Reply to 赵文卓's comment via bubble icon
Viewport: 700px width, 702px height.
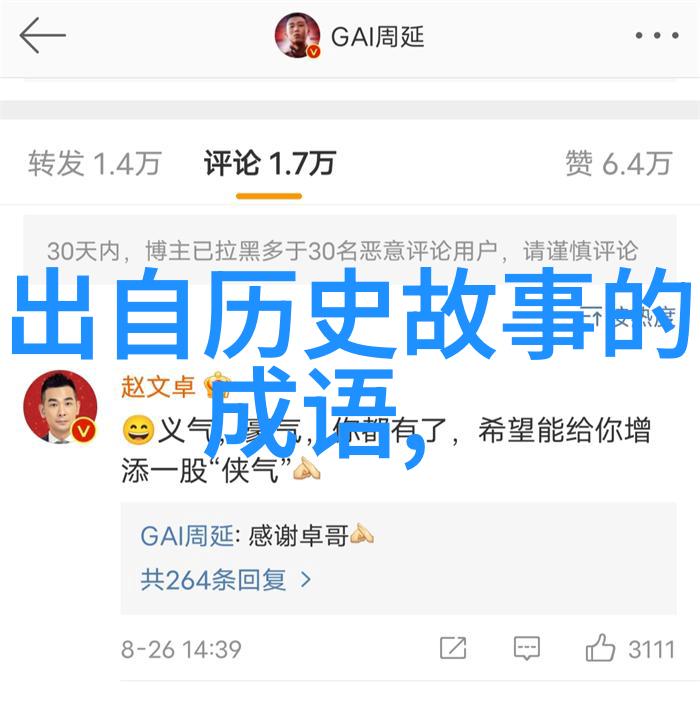(526, 648)
